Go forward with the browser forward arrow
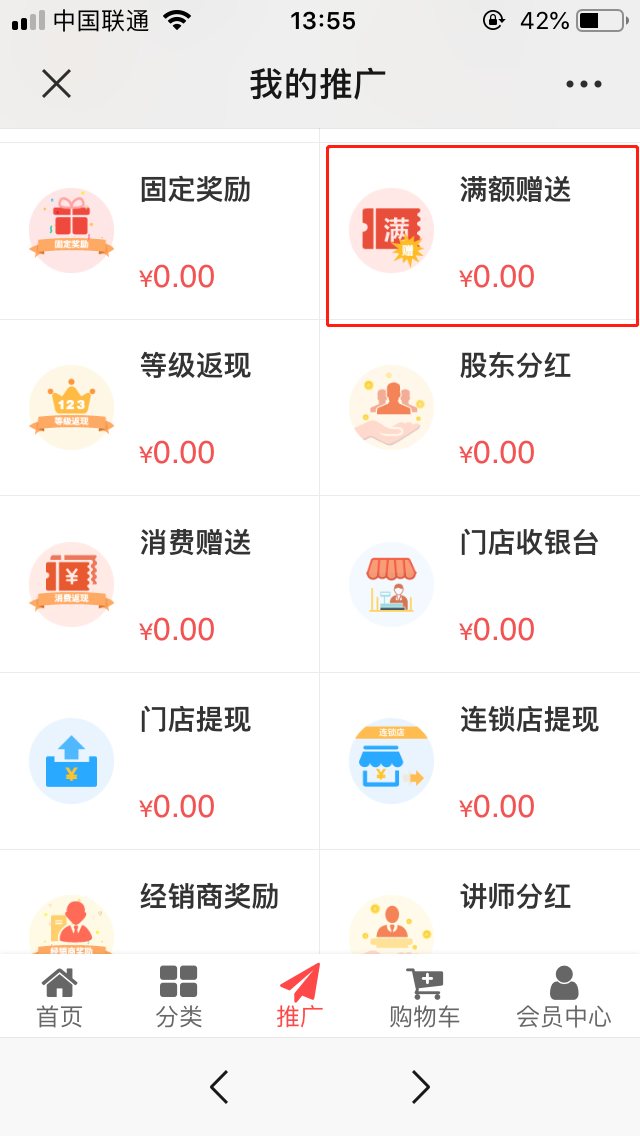Viewport: 640px width, 1136px height. [421, 1087]
